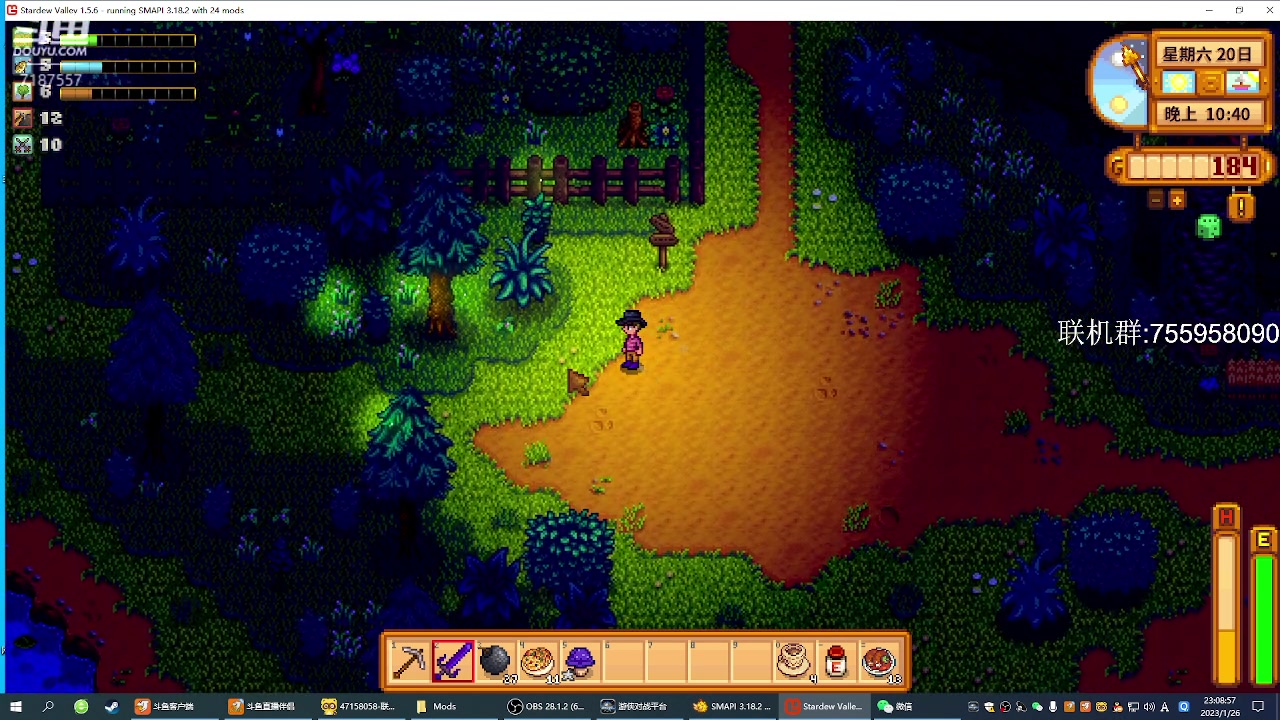1280x720 pixels.
Task: Select the pickaxe in the toolbar
Action: (409, 661)
